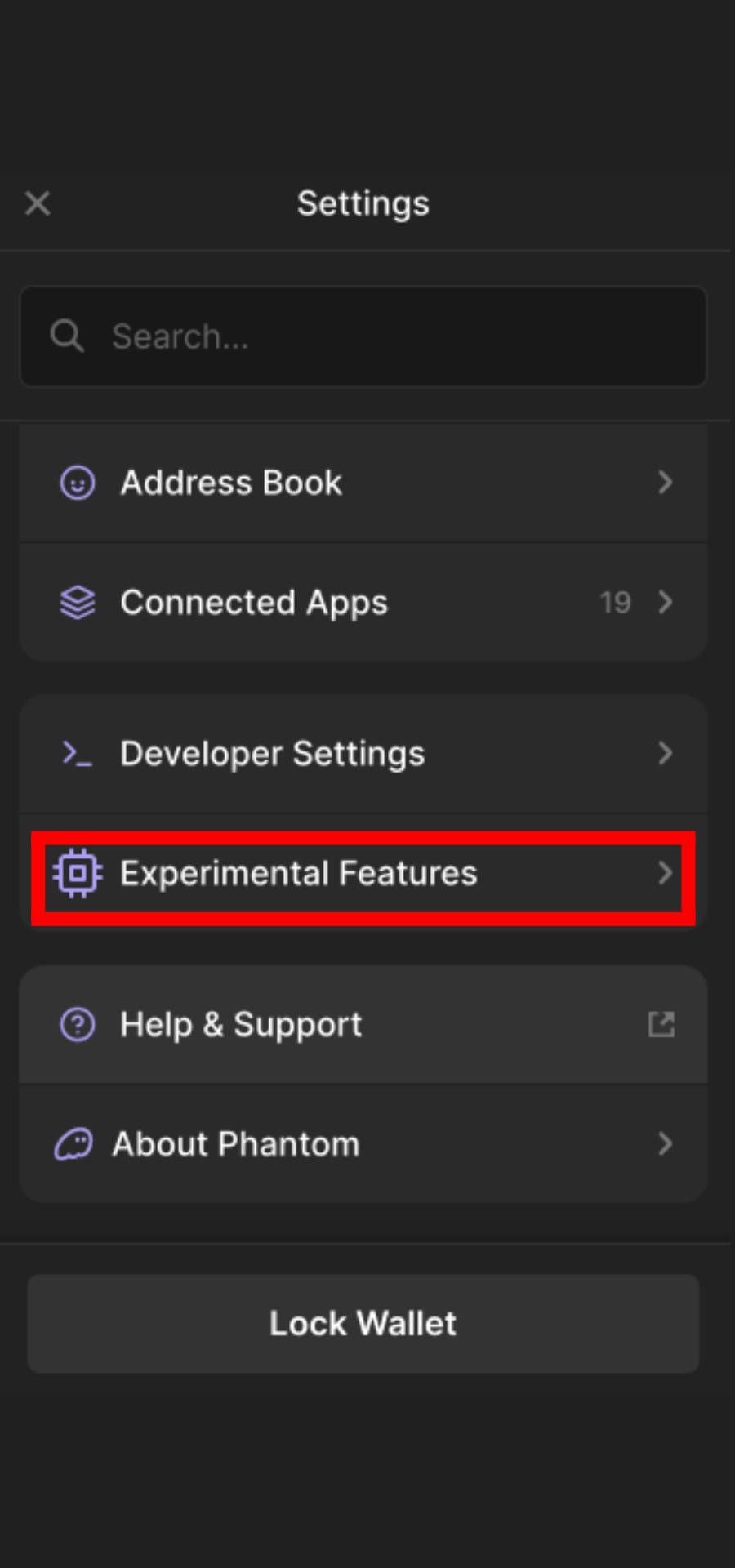735x1568 pixels.
Task: Open Connected Apps
Action: [x=363, y=602]
